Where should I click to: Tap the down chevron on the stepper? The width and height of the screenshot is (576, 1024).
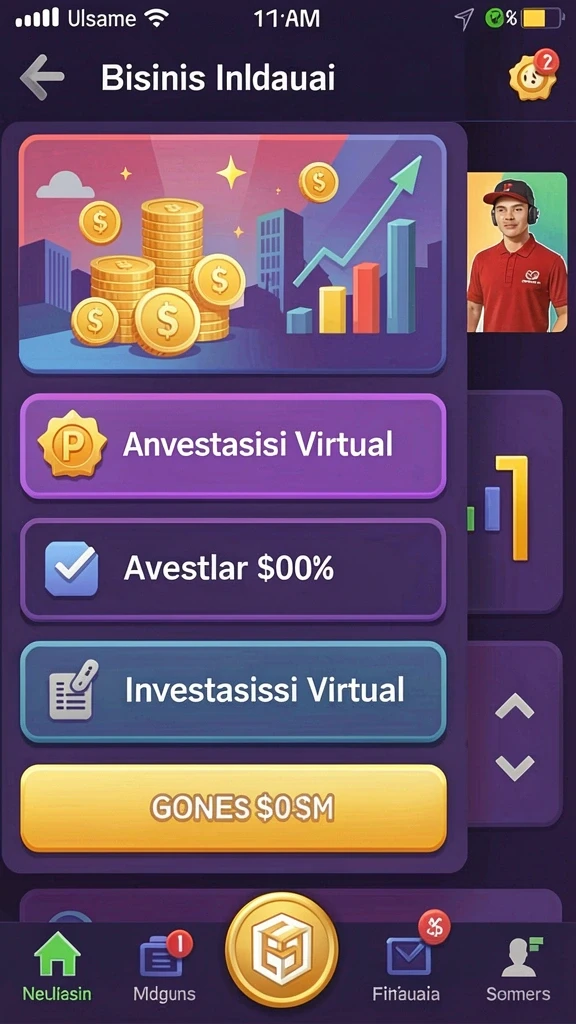tap(515, 767)
